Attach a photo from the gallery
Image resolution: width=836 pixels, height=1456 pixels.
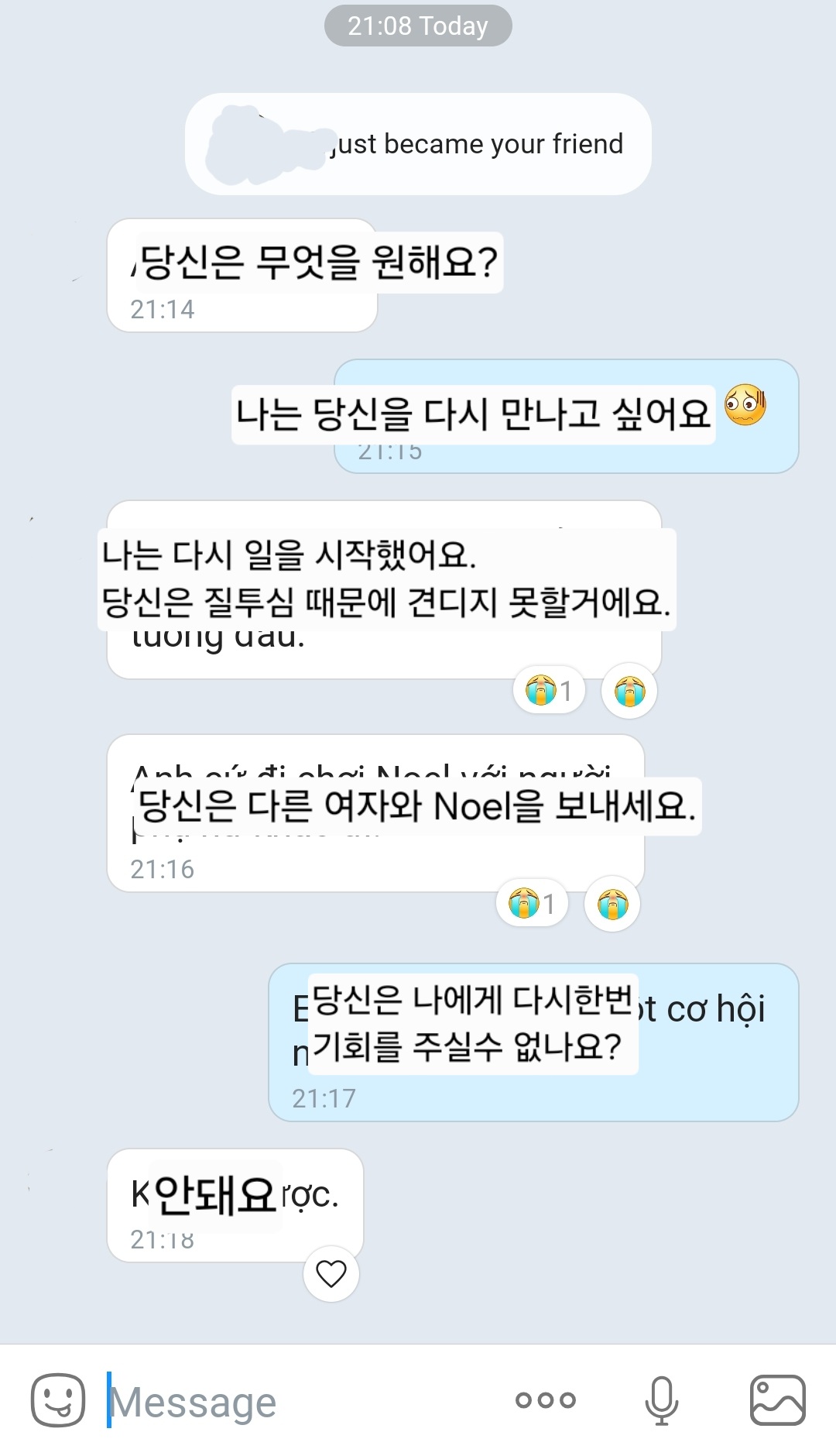click(777, 1400)
